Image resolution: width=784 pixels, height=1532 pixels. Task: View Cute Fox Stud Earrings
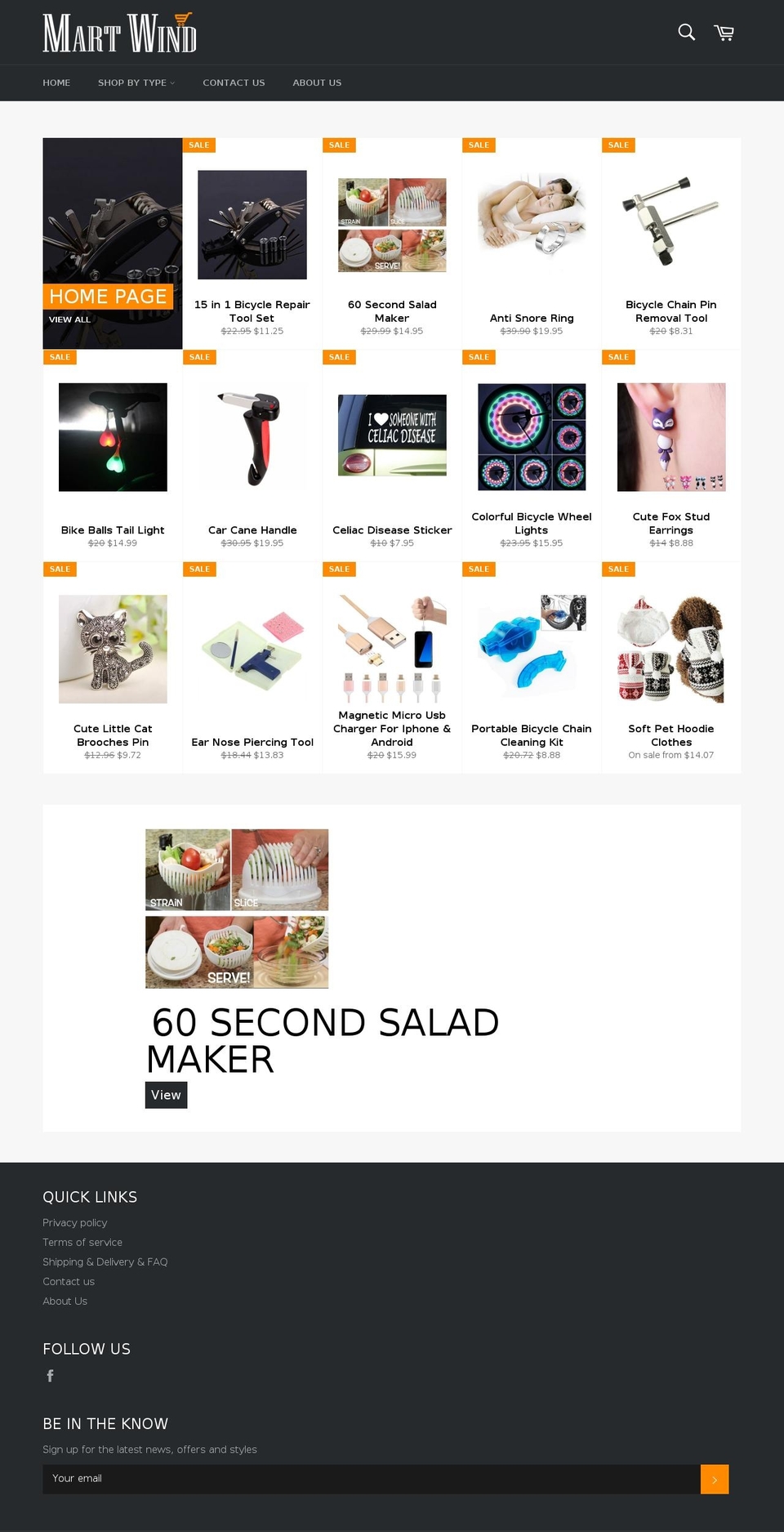(671, 523)
